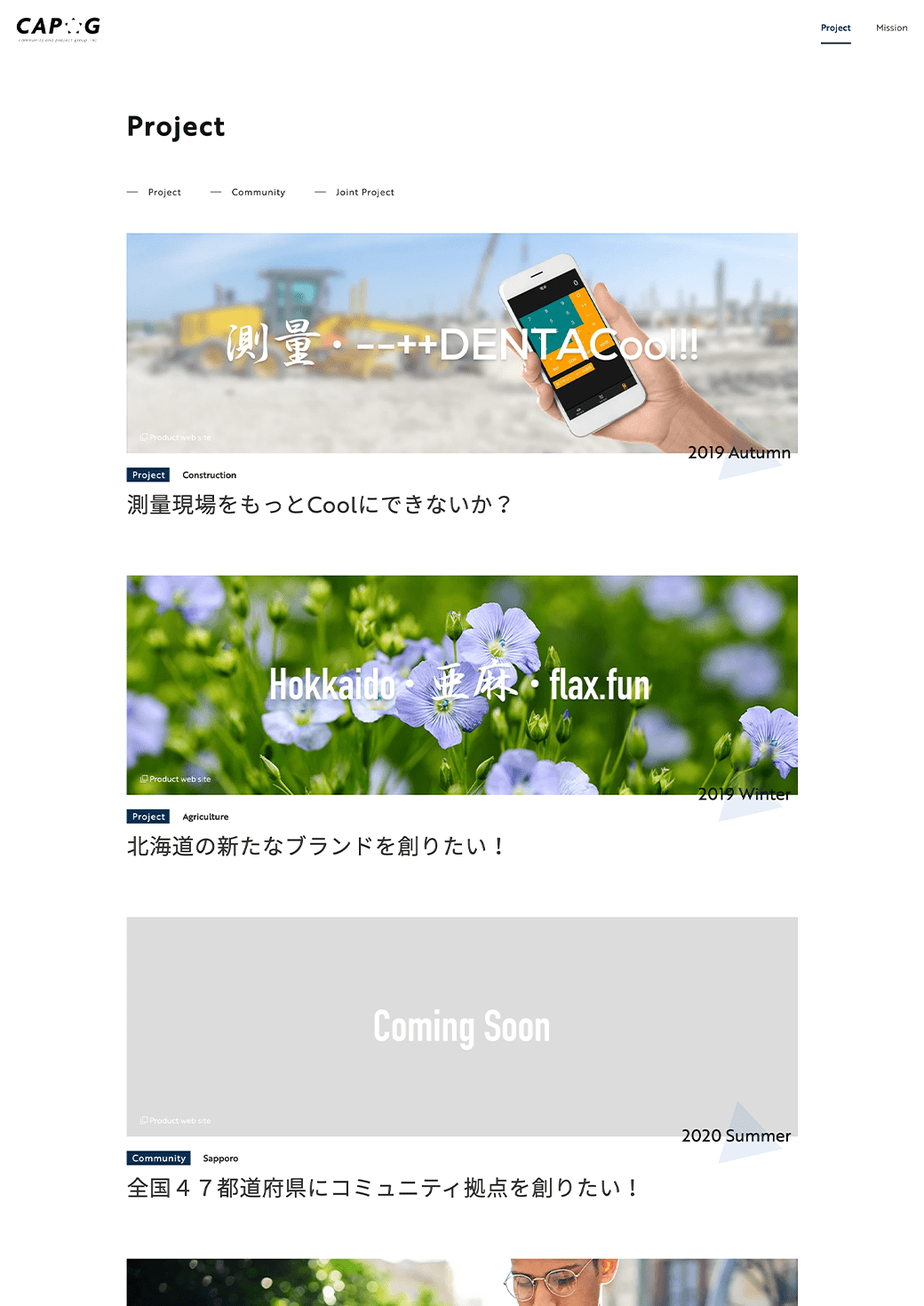
Task: Open the Project nav link in the header
Action: [835, 28]
